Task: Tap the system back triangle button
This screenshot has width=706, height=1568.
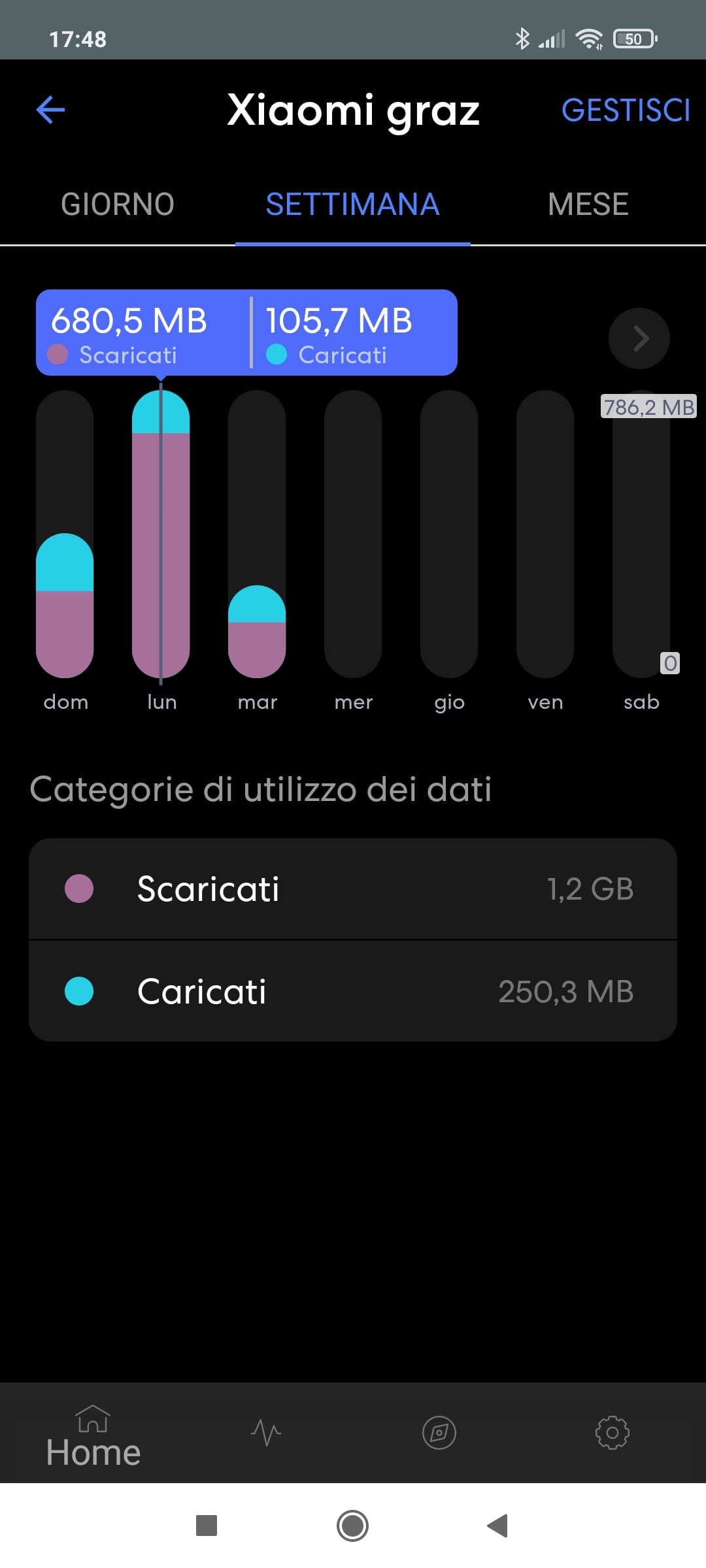Action: 497,1526
